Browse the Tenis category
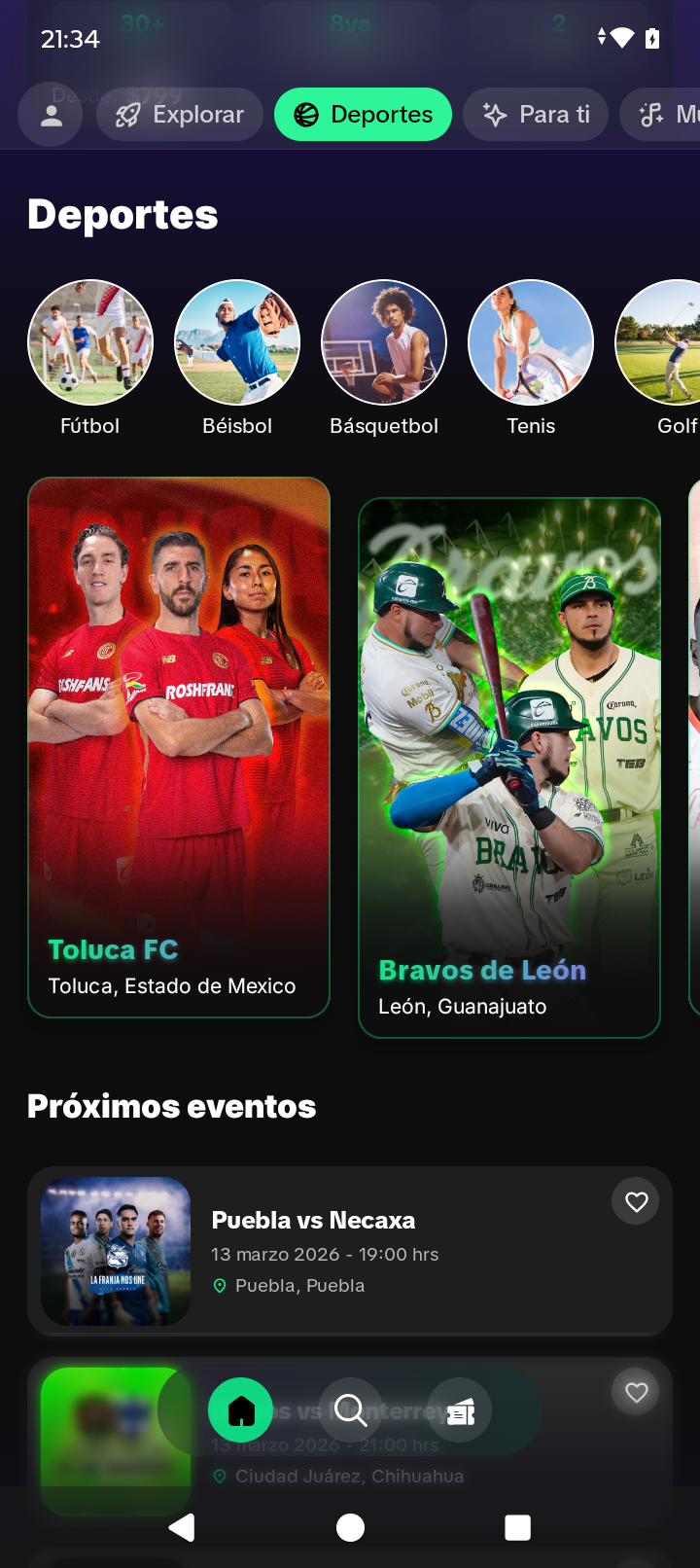 click(x=531, y=342)
